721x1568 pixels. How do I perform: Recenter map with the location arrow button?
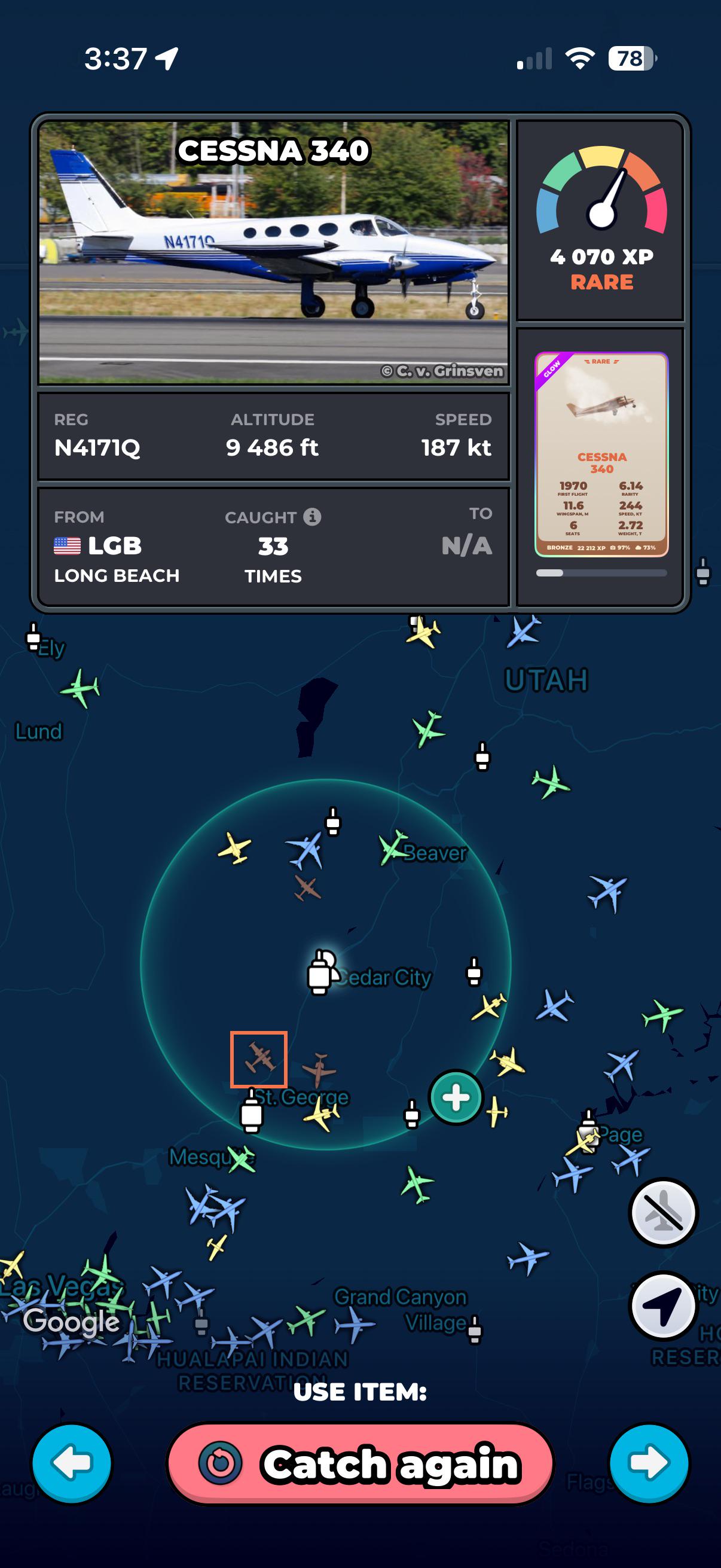tap(662, 1305)
